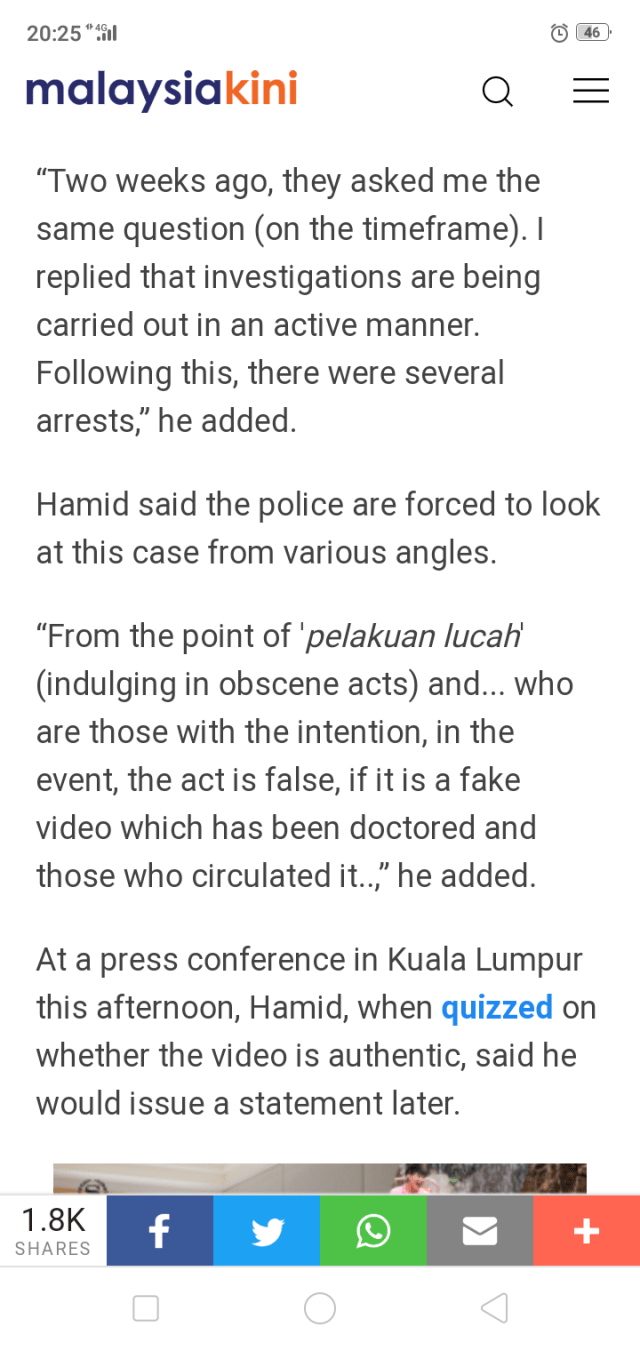Share article by email

pyautogui.click(x=480, y=1231)
